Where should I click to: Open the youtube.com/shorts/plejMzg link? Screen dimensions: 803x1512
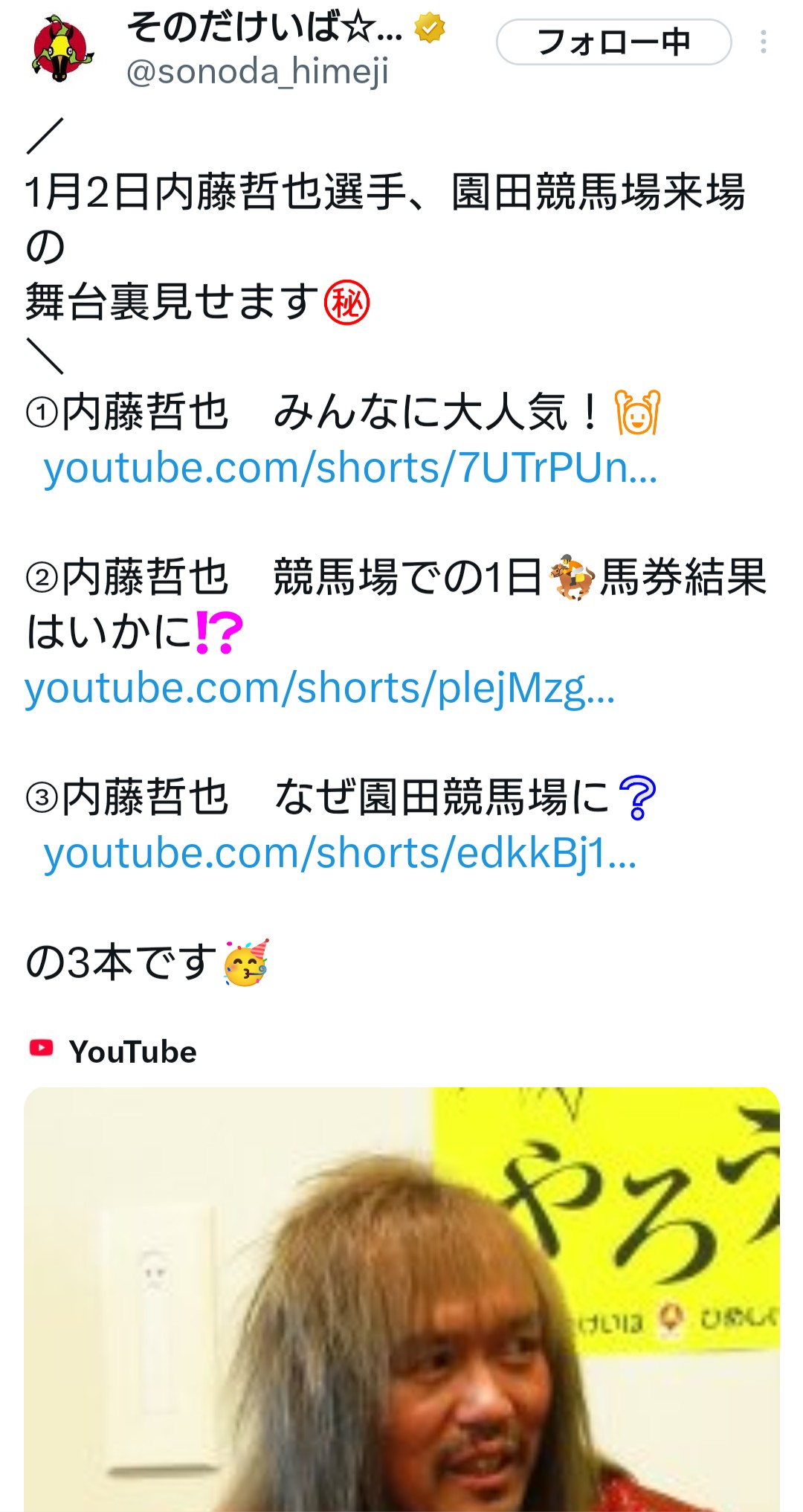(320, 689)
